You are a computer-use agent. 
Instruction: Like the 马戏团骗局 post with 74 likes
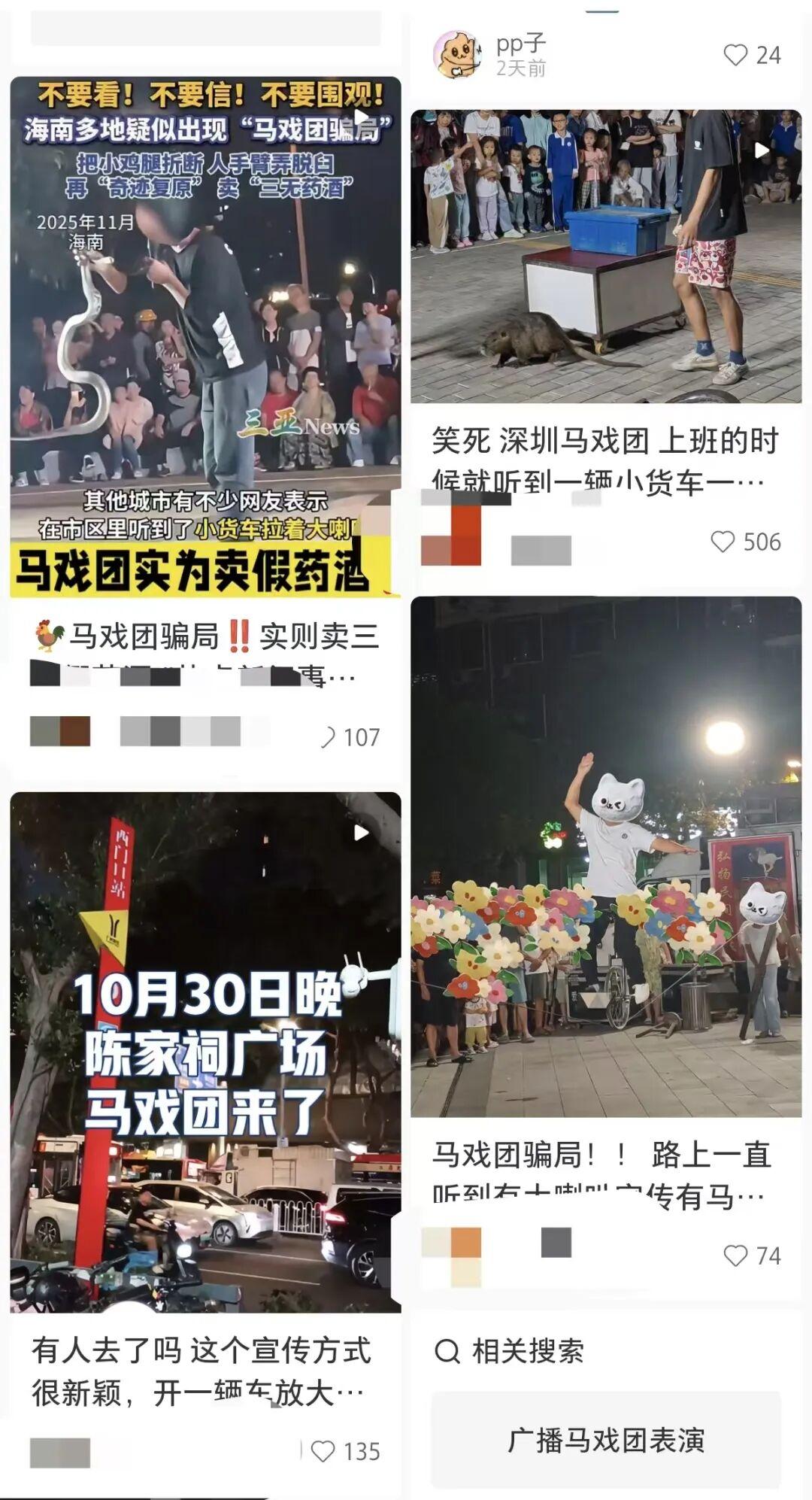[735, 1256]
